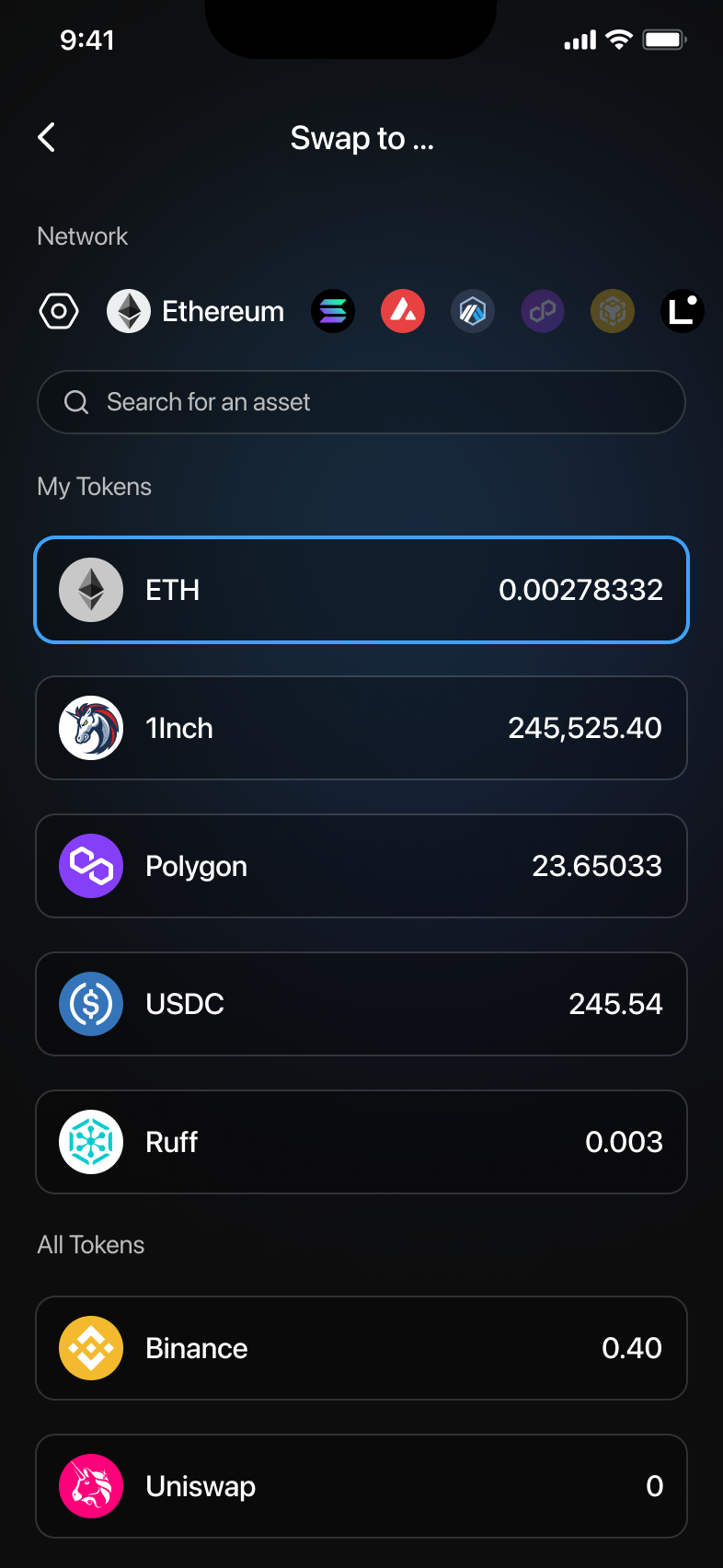723x1568 pixels.
Task: Click the search magnifier icon
Action: [x=75, y=402]
